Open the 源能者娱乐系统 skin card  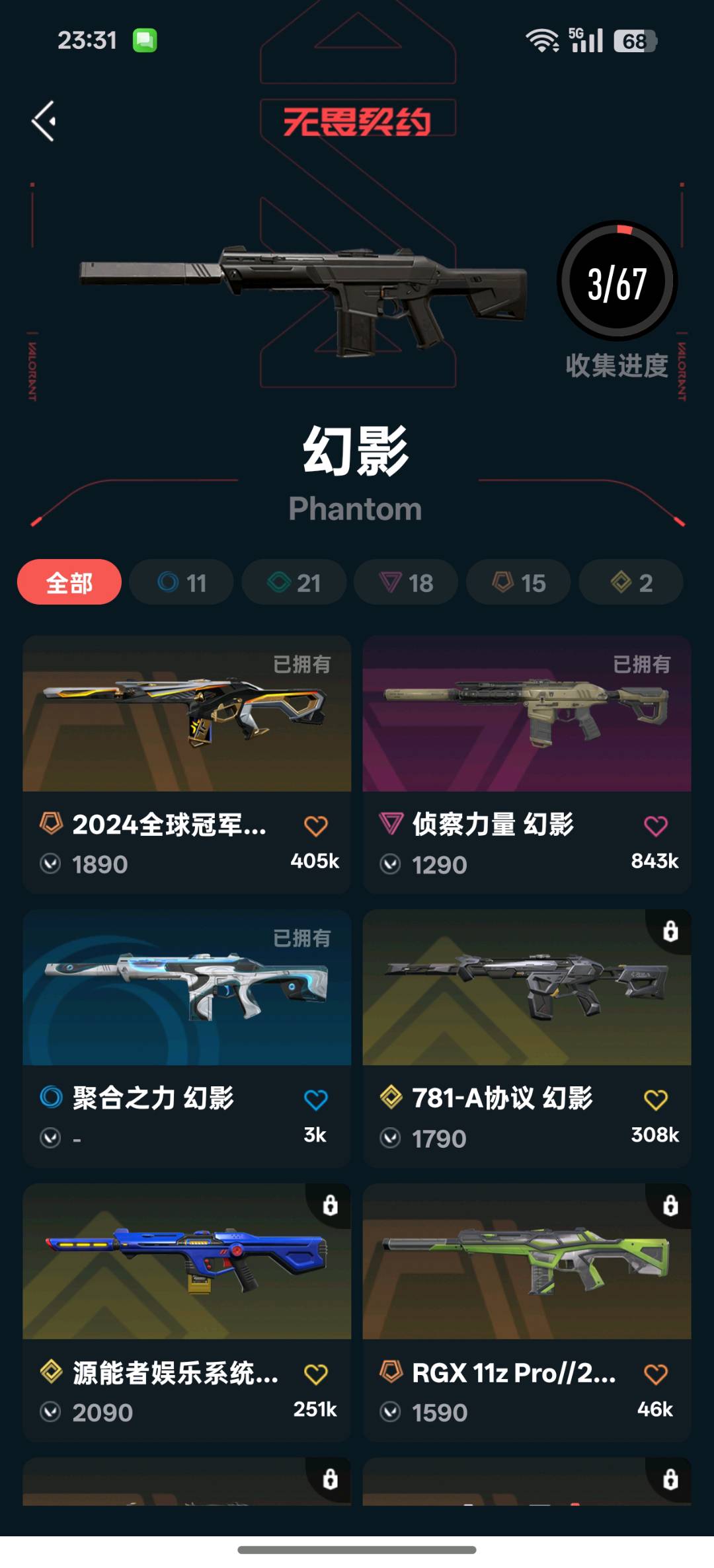[x=186, y=1262]
